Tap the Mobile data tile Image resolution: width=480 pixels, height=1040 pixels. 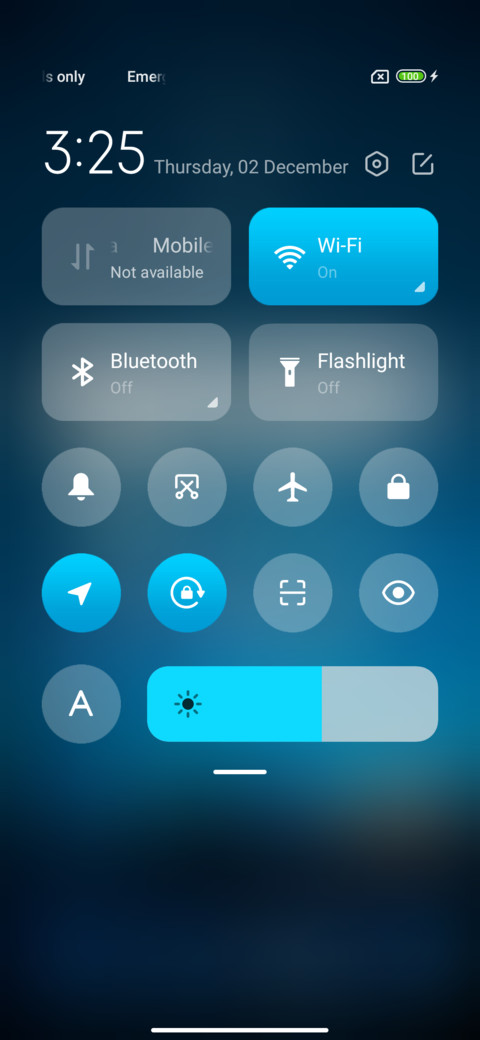[x=137, y=256]
